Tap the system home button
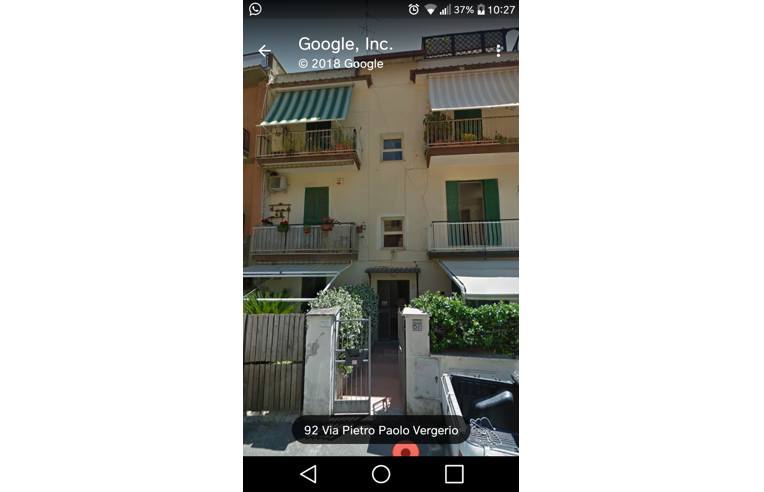The width and height of the screenshot is (764, 492). point(381,474)
